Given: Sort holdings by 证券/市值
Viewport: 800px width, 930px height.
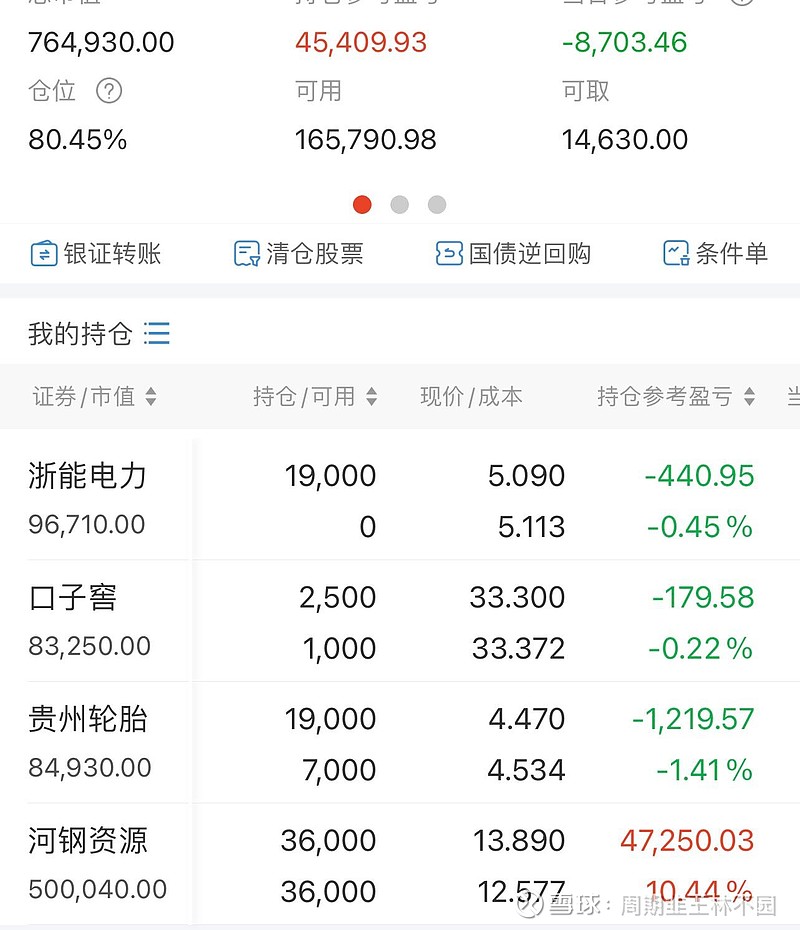Looking at the screenshot, I should pos(94,397).
